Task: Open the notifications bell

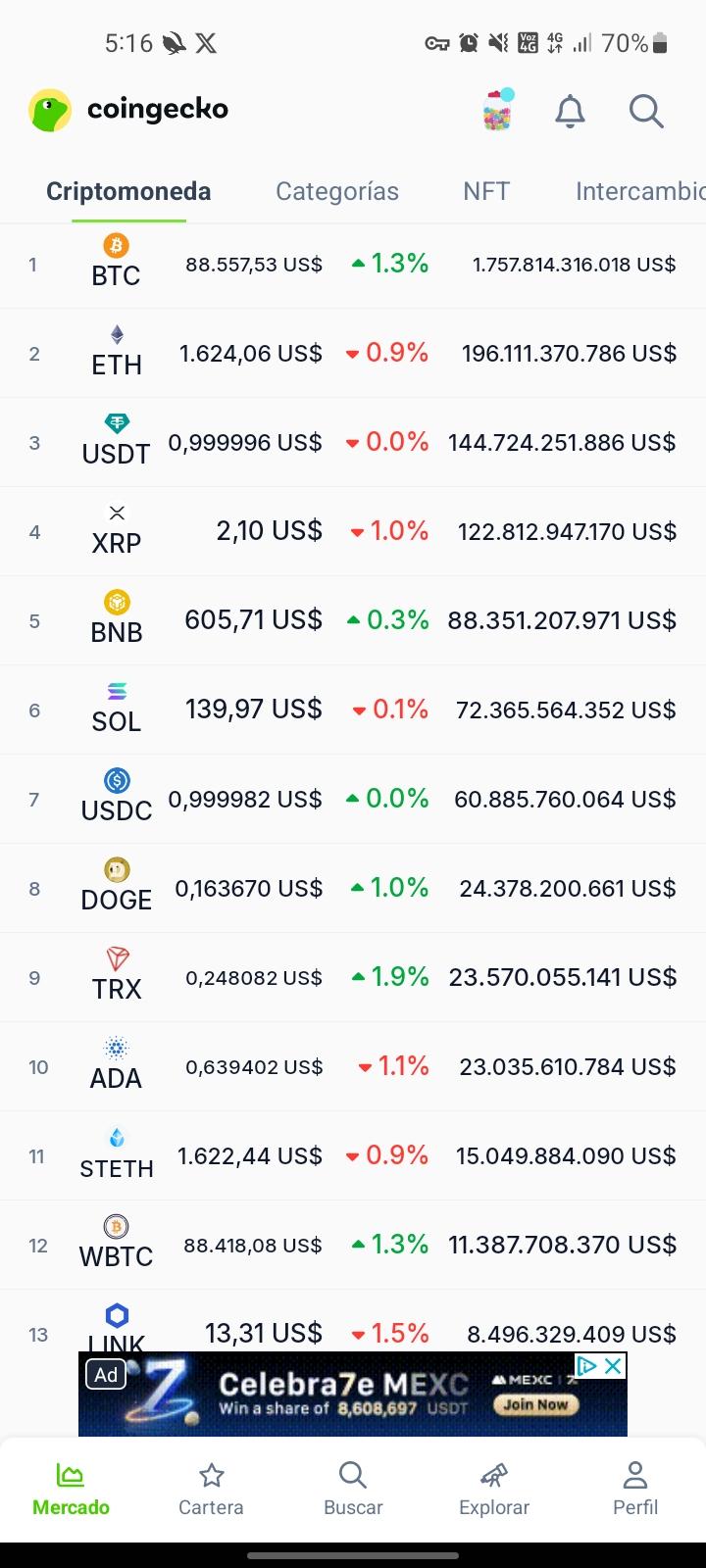Action: tap(570, 112)
